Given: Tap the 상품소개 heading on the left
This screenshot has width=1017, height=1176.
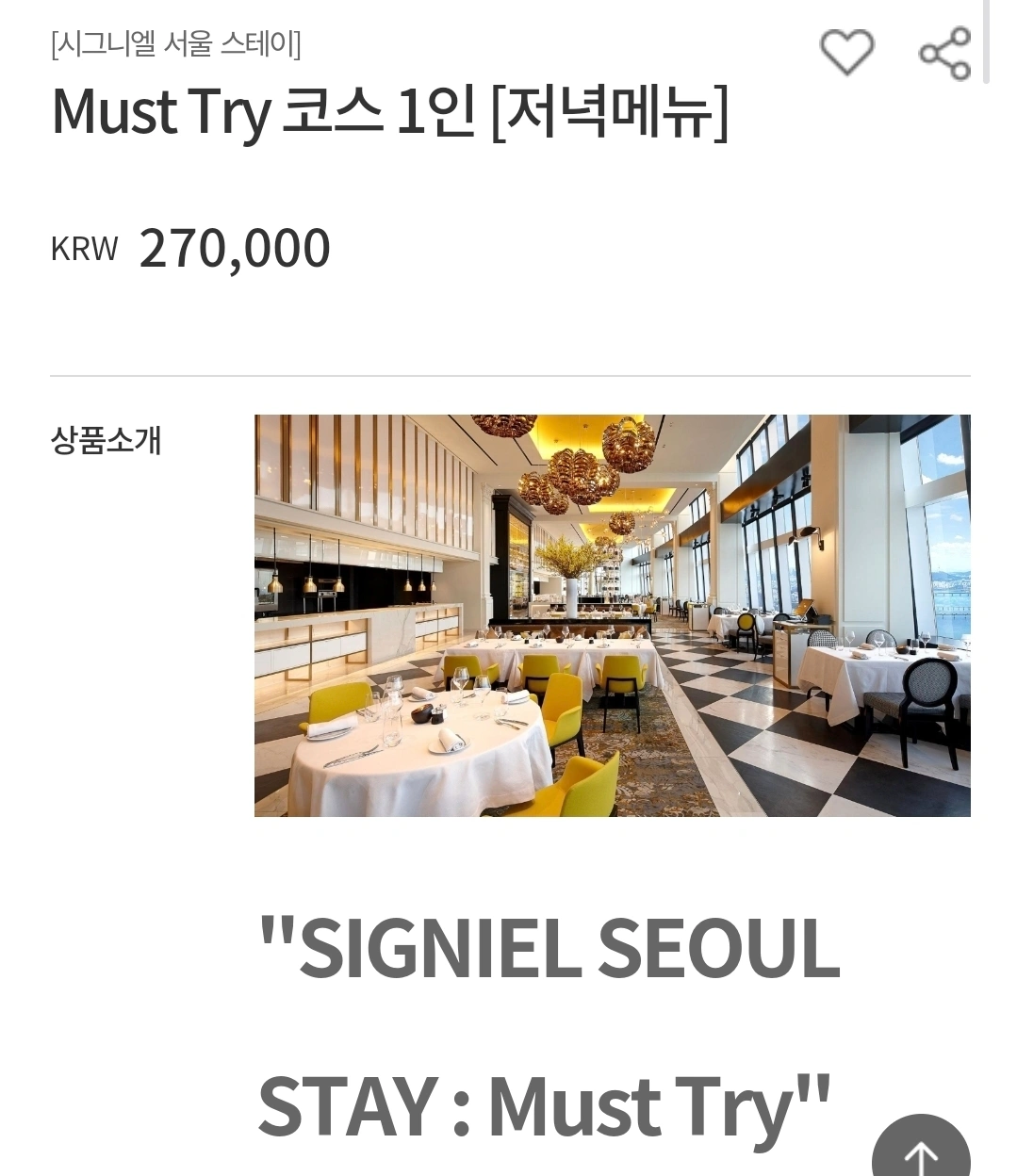Looking at the screenshot, I should tap(107, 438).
